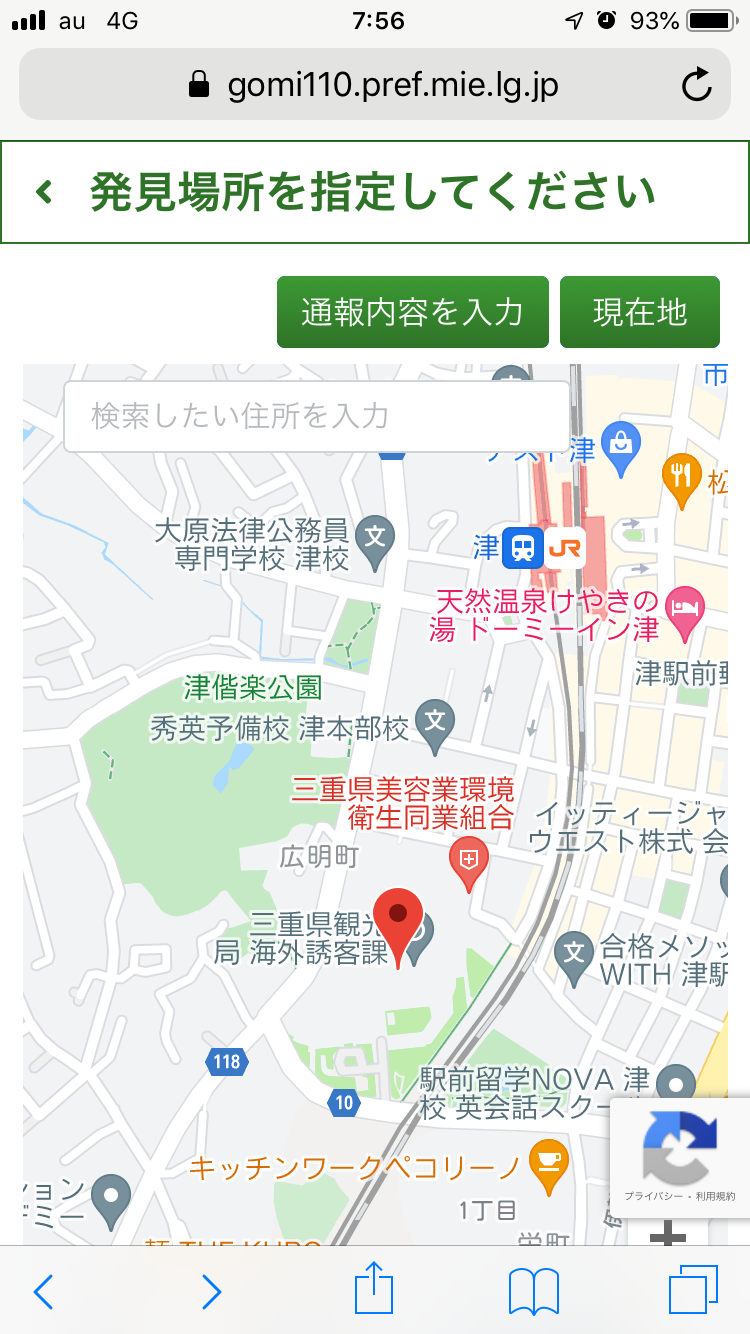The image size is (750, 1334).
Task: Open the 大原法律公務員専門学校 津校 marker
Action: 375,537
